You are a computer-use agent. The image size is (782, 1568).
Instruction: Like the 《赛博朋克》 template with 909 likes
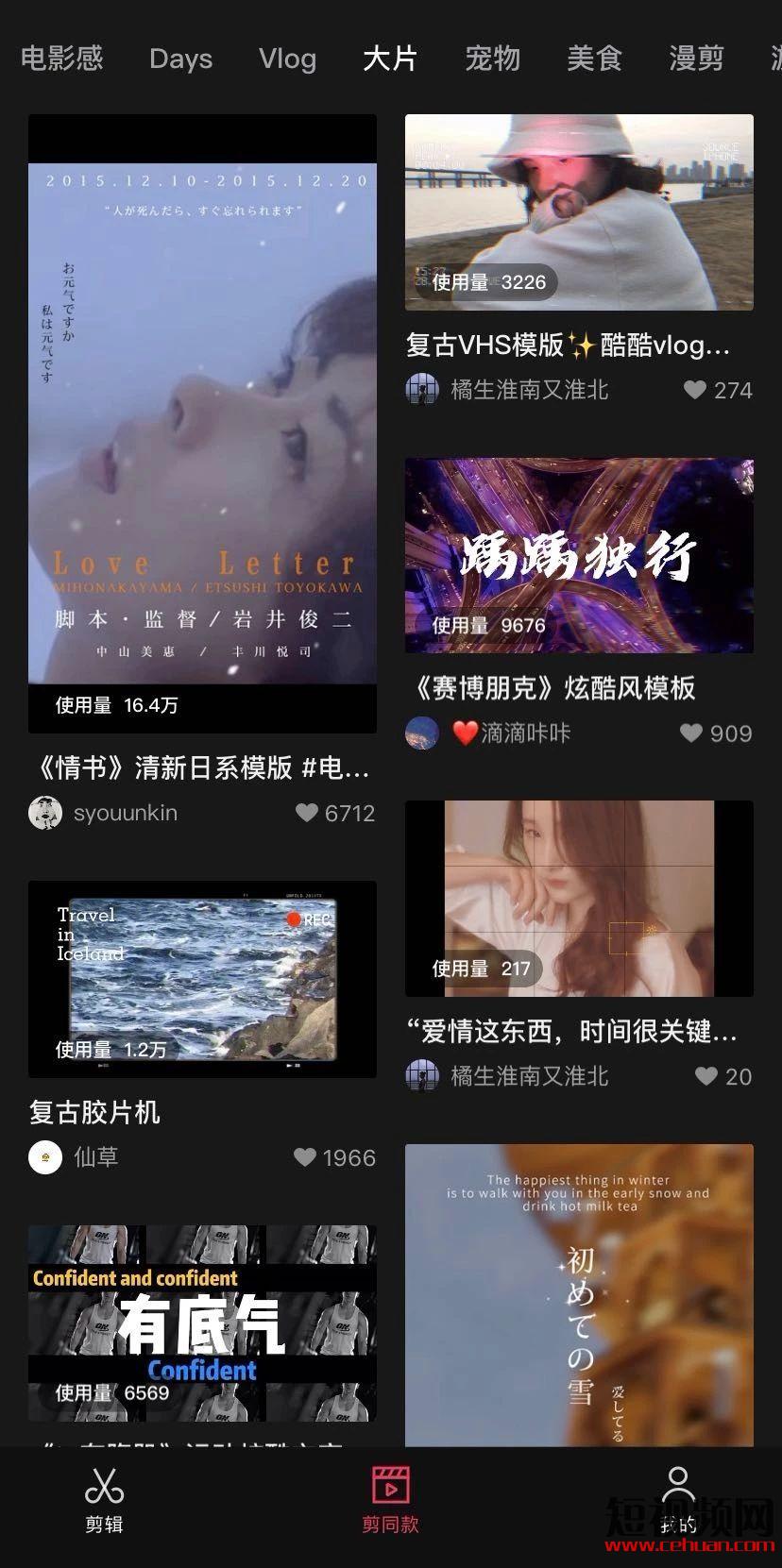pyautogui.click(x=691, y=733)
